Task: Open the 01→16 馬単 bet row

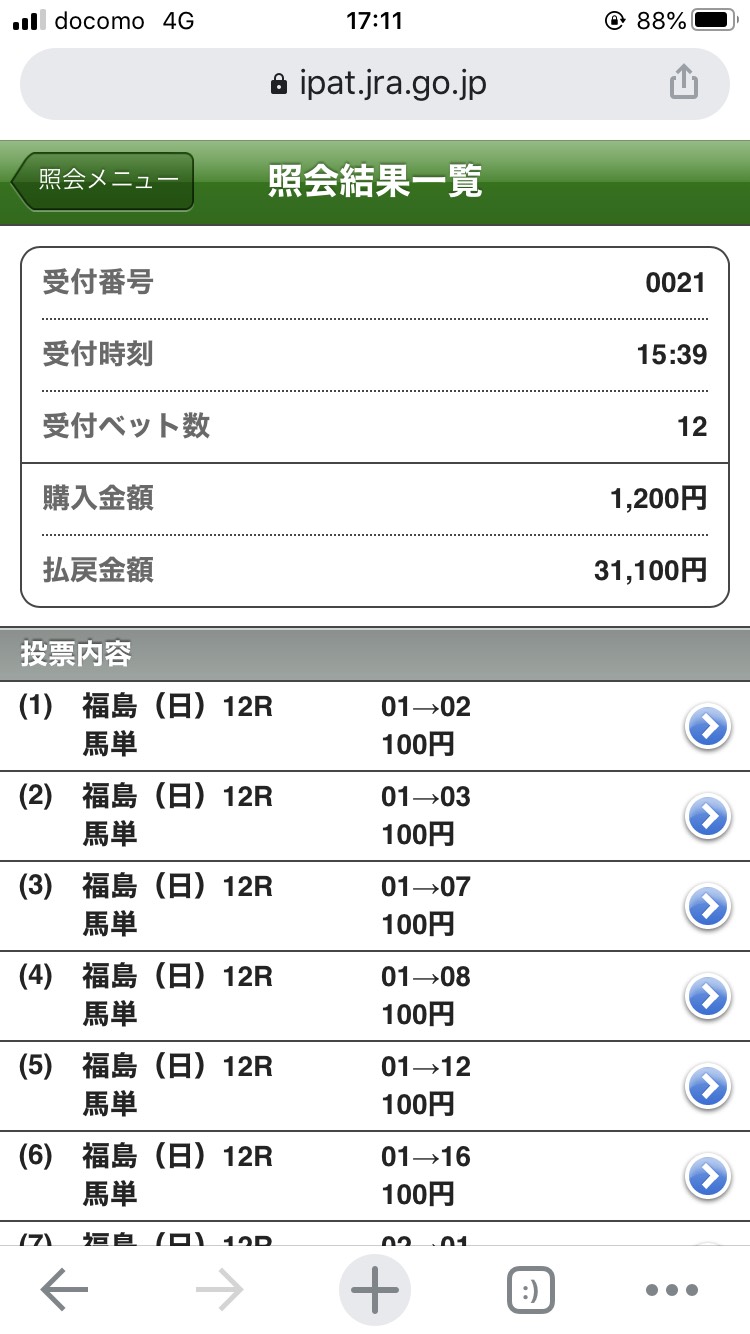Action: click(707, 1177)
